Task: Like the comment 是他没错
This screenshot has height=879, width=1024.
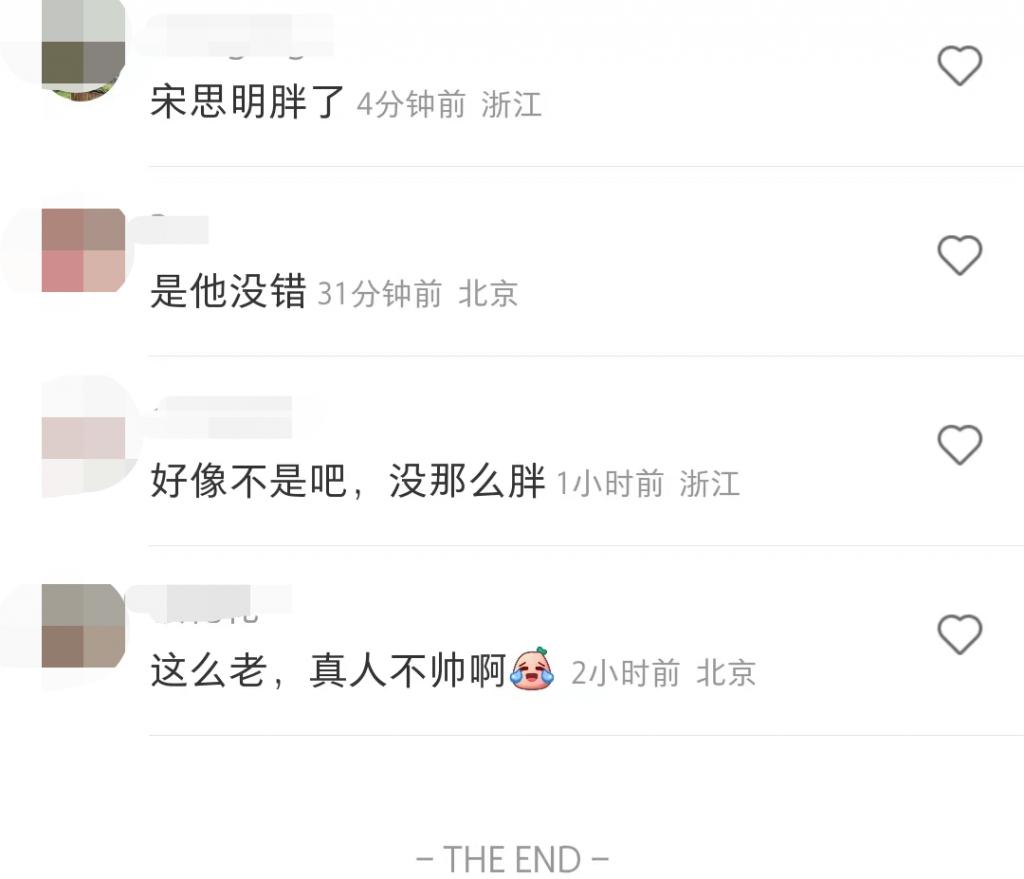Action: click(x=959, y=255)
